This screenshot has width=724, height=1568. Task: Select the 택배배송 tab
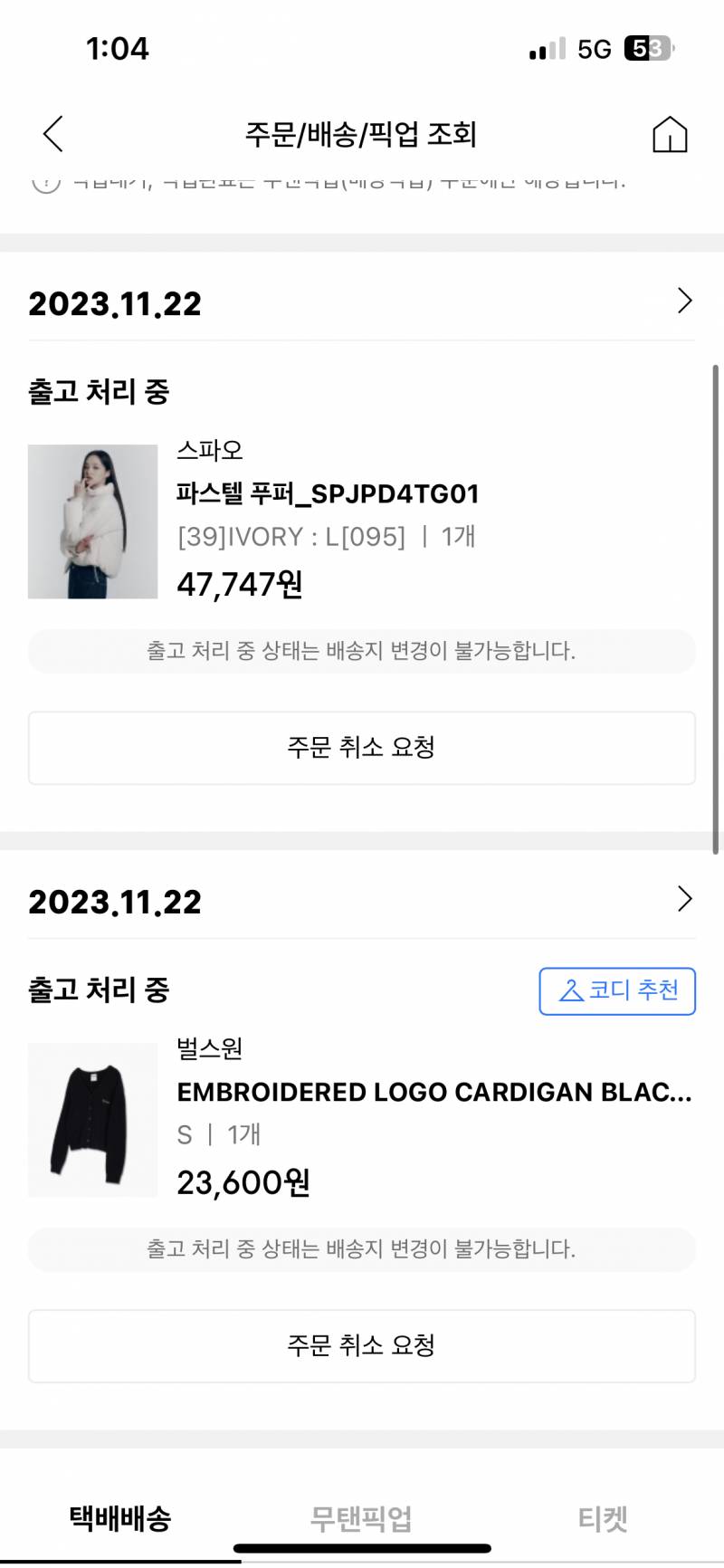click(120, 1518)
